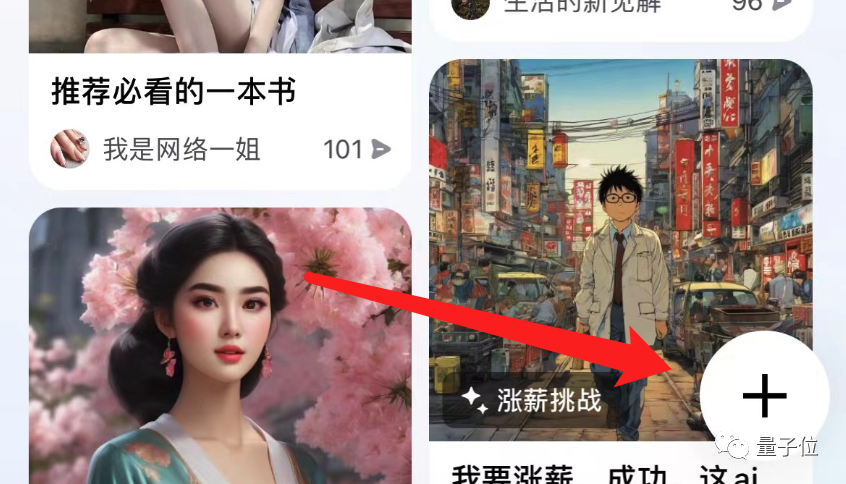Select the 涨薪挑战 challenge tag

(x=532, y=401)
